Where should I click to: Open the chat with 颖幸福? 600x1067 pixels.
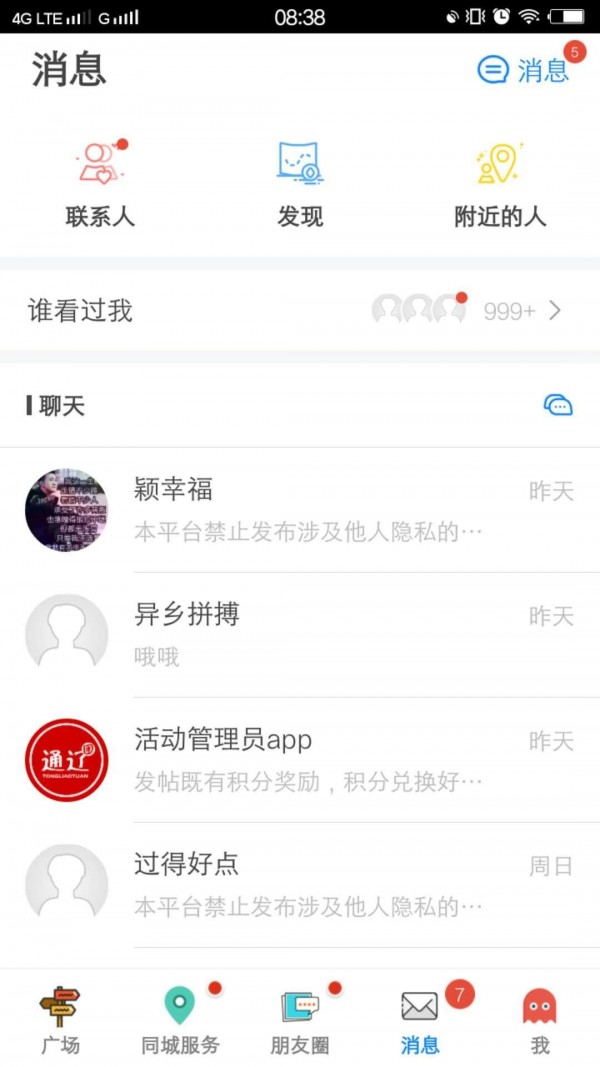(300, 510)
